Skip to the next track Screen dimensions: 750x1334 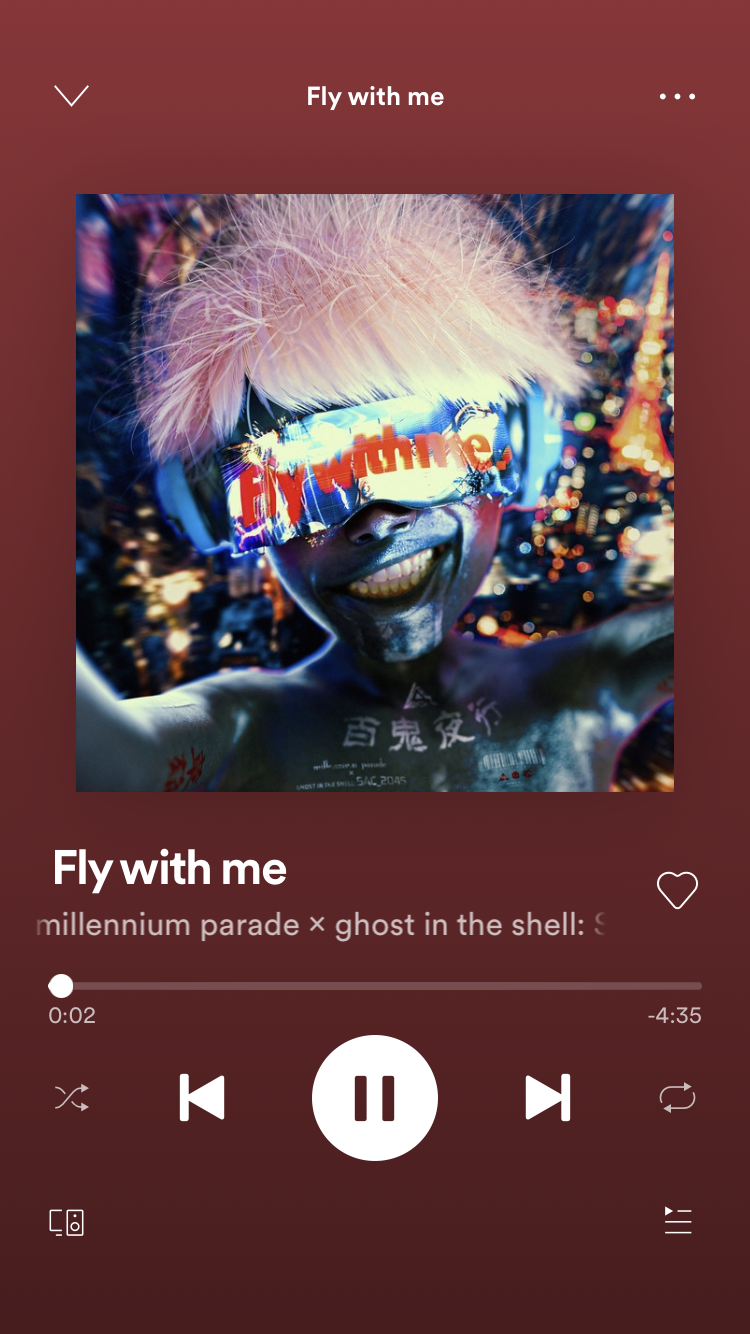click(x=547, y=1098)
